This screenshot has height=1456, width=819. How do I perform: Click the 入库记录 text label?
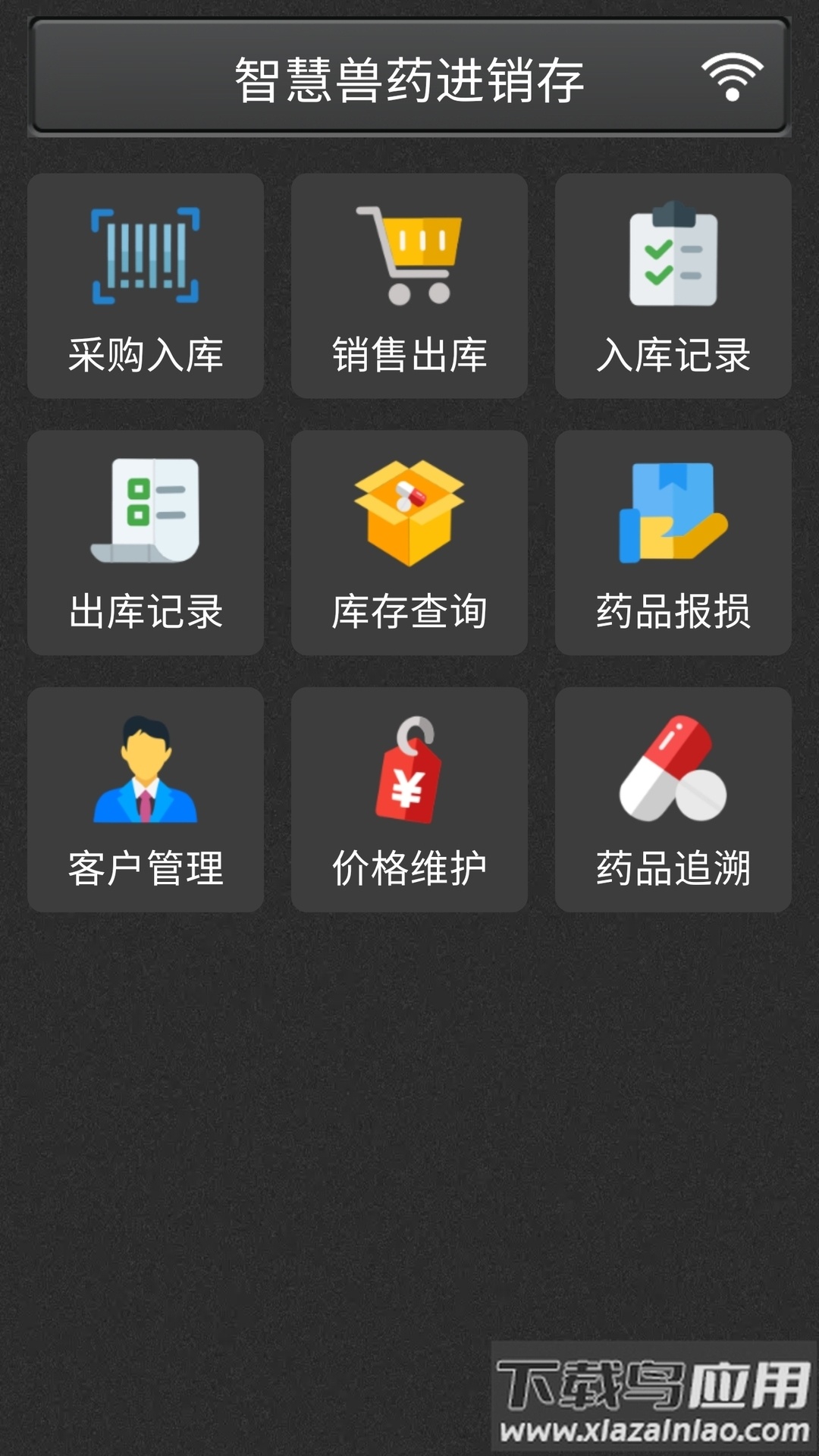tap(673, 351)
